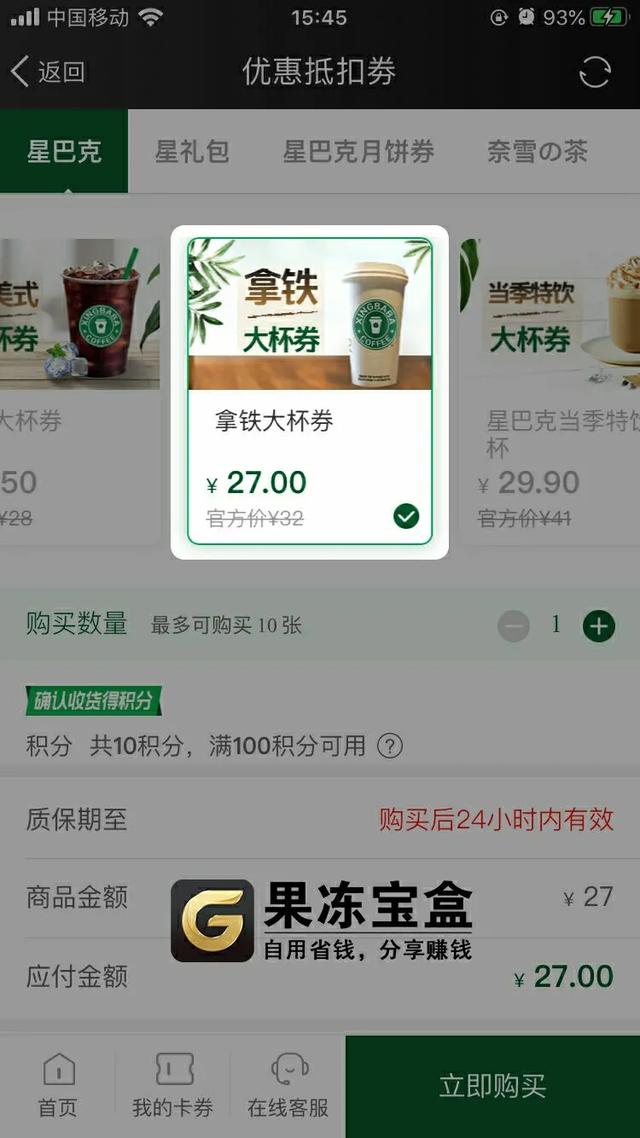This screenshot has height=1138, width=640.
Task: Tap 立即购买 to buy now
Action: pos(493,1086)
